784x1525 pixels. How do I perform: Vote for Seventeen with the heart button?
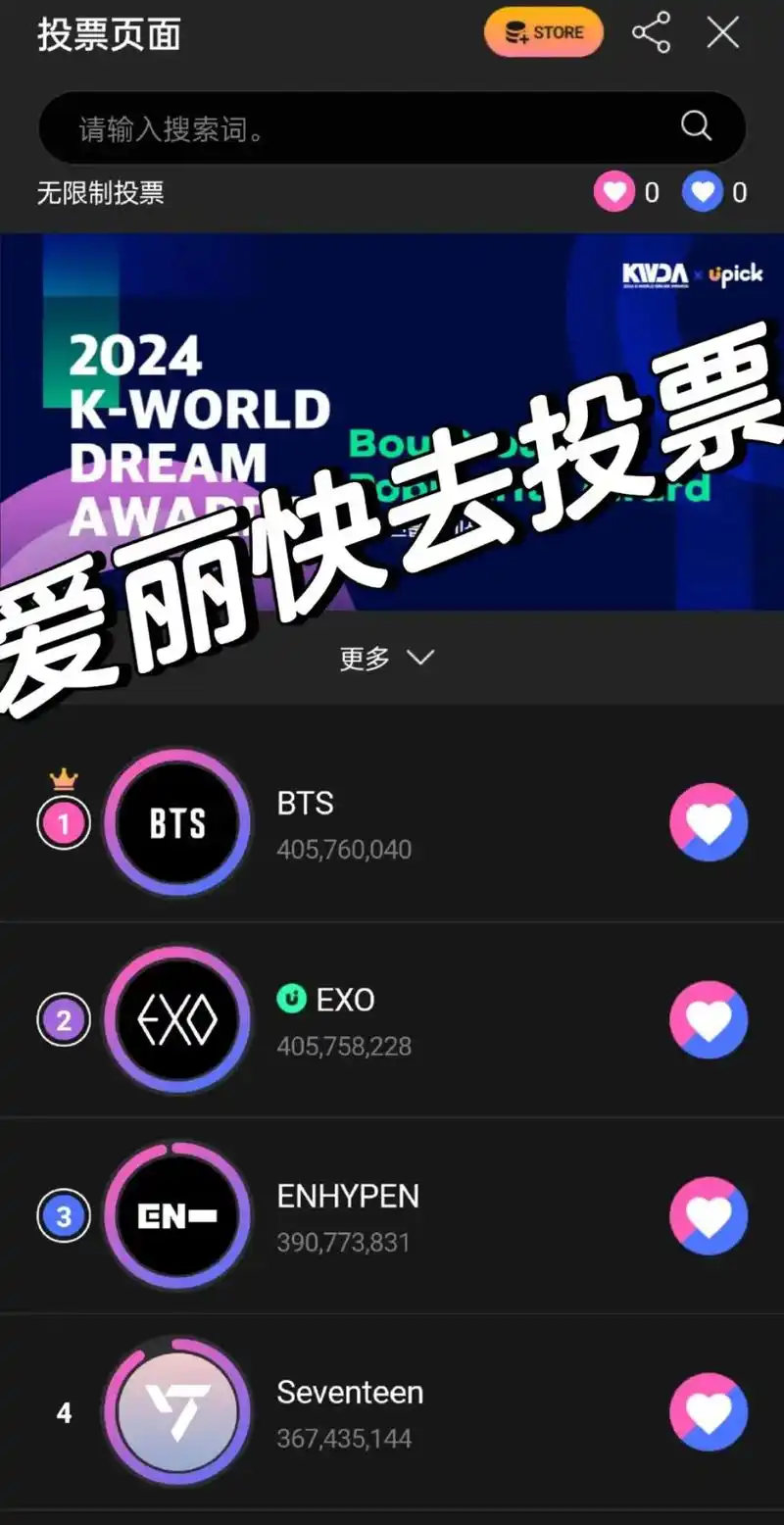click(x=709, y=1412)
